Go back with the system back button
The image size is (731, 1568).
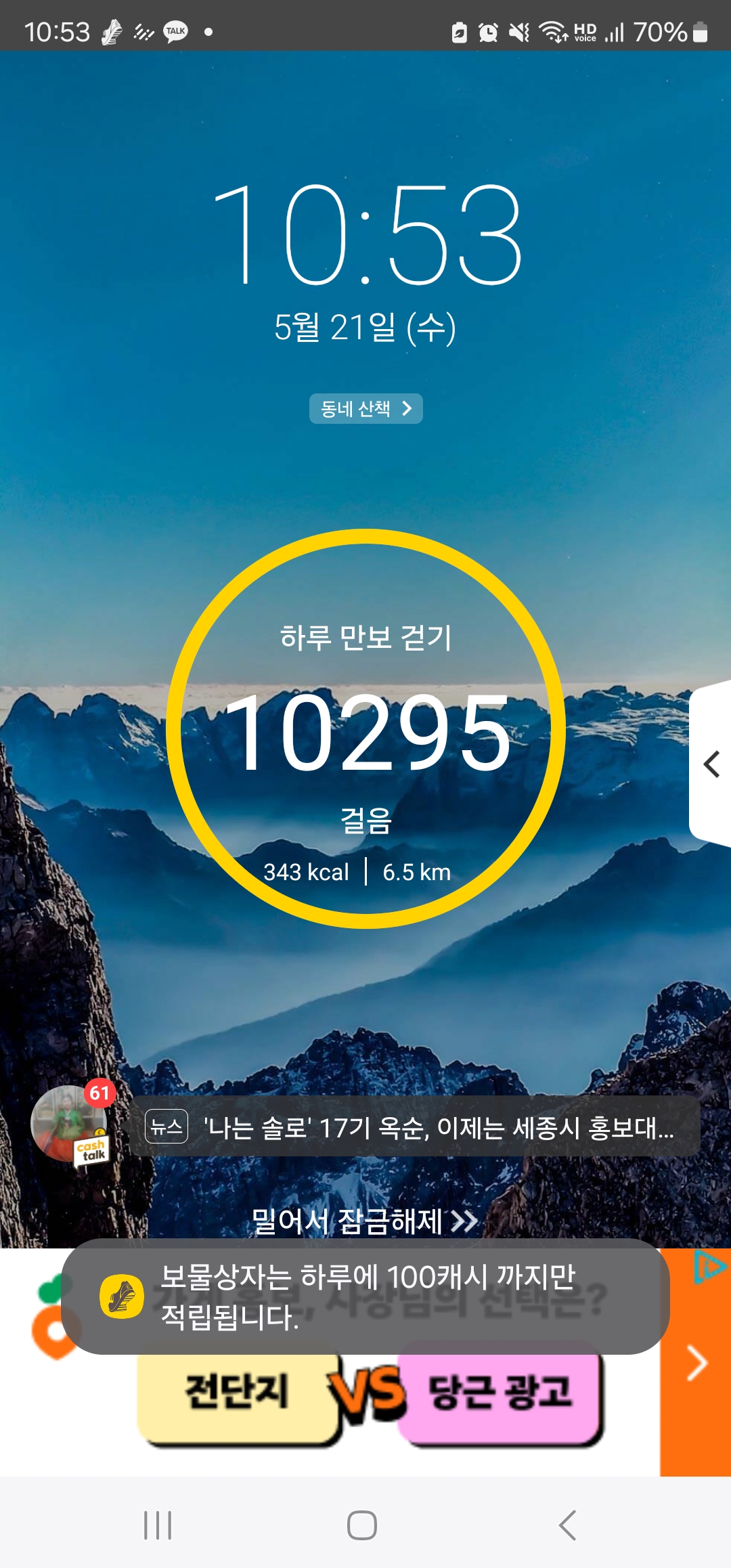point(567,1525)
